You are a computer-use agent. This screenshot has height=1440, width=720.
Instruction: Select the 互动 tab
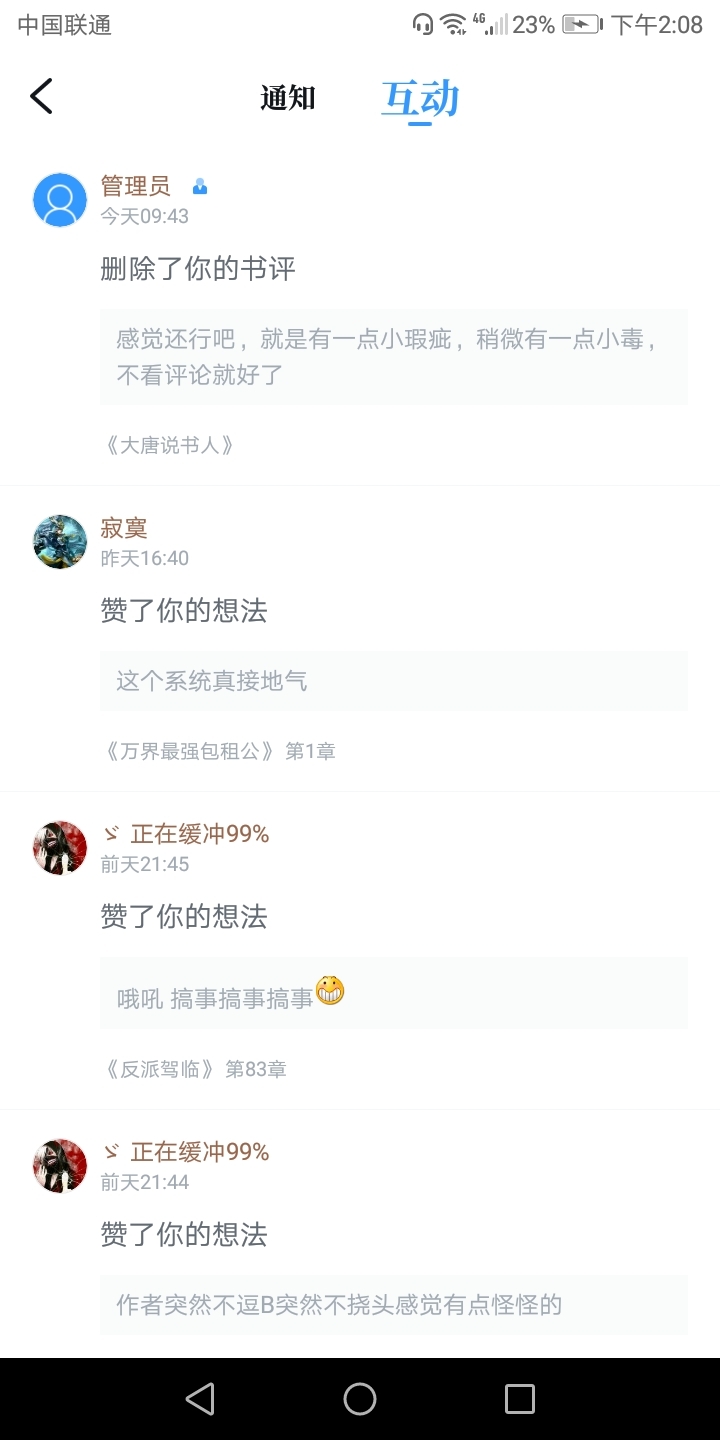pyautogui.click(x=420, y=98)
